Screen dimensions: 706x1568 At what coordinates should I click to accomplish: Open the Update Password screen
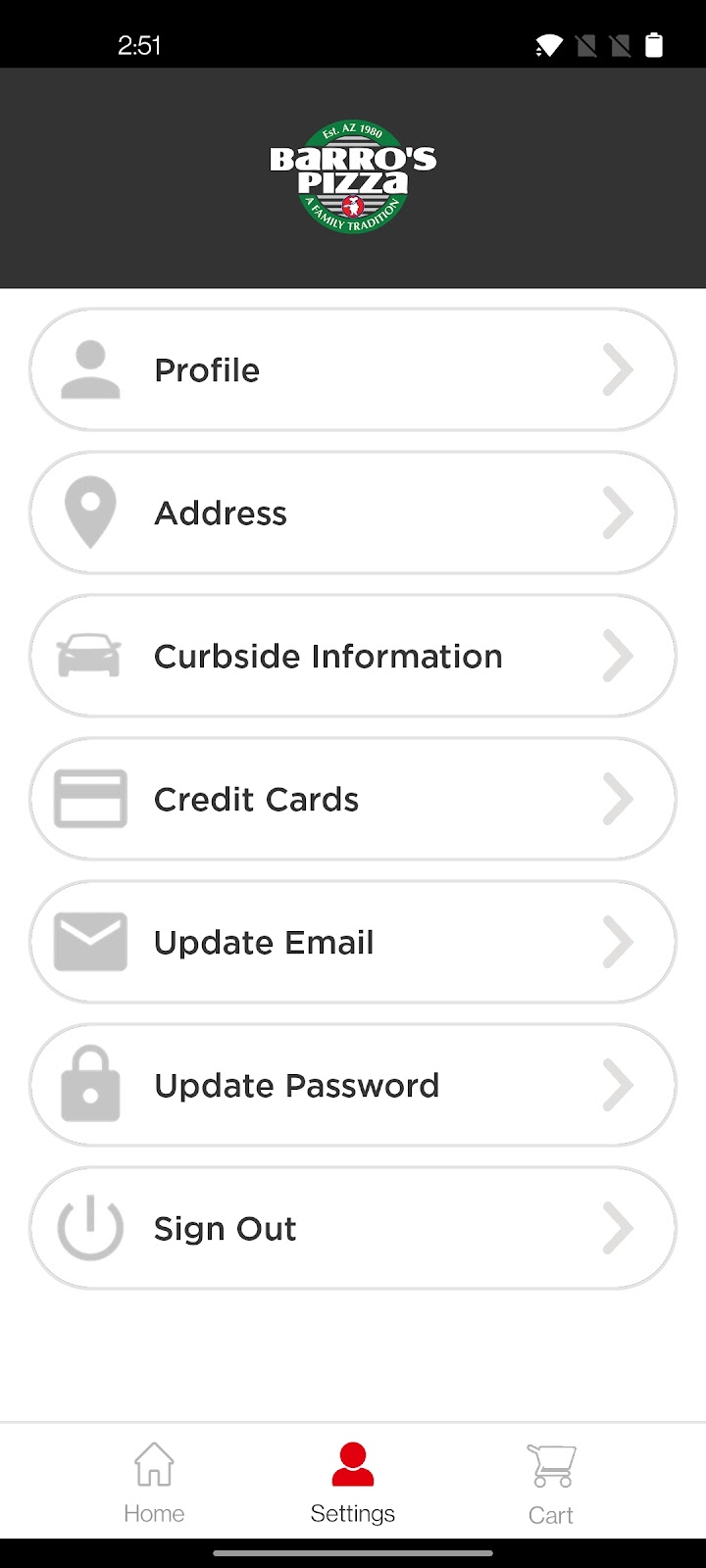click(x=353, y=1086)
